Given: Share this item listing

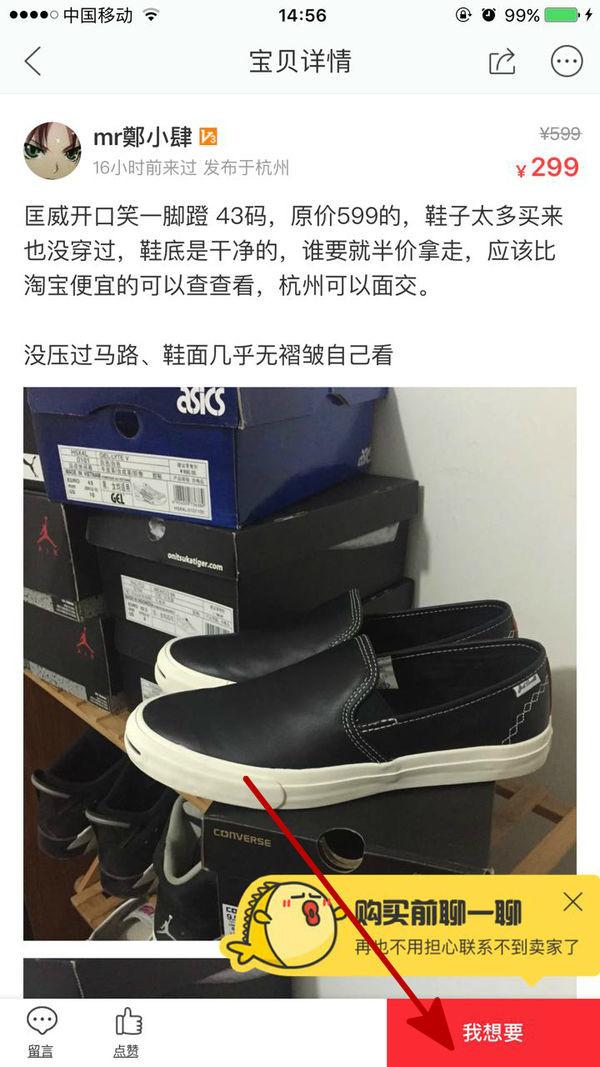Looking at the screenshot, I should 502,62.
